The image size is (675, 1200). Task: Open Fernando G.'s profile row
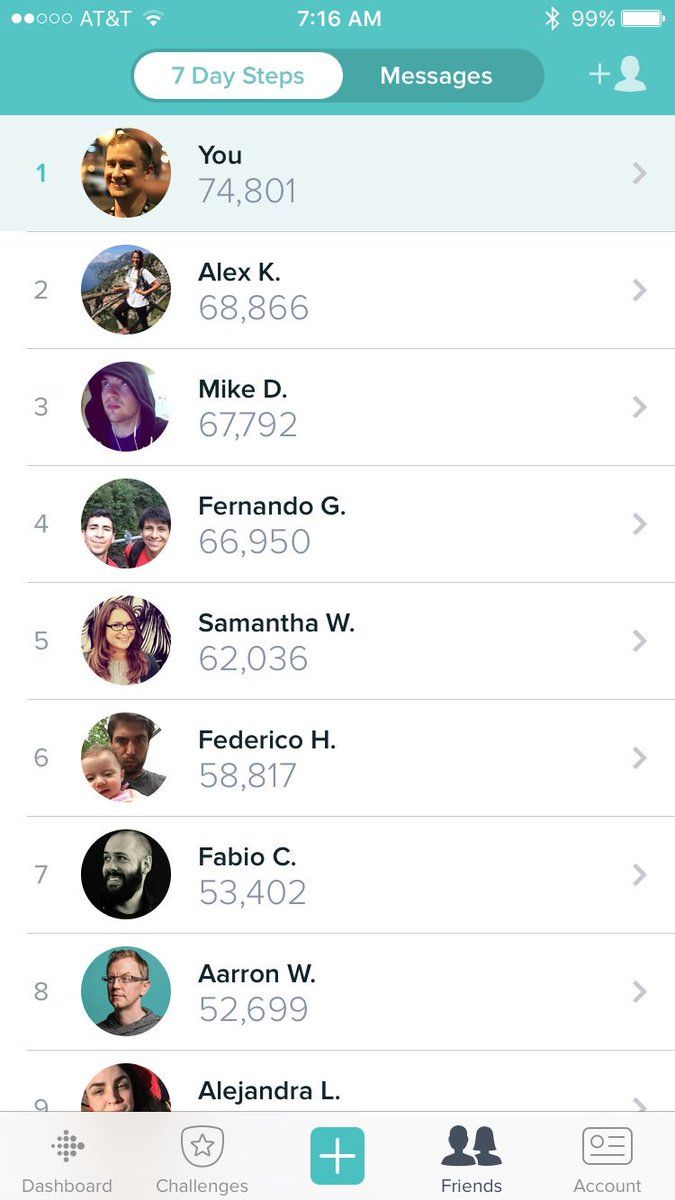(337, 524)
